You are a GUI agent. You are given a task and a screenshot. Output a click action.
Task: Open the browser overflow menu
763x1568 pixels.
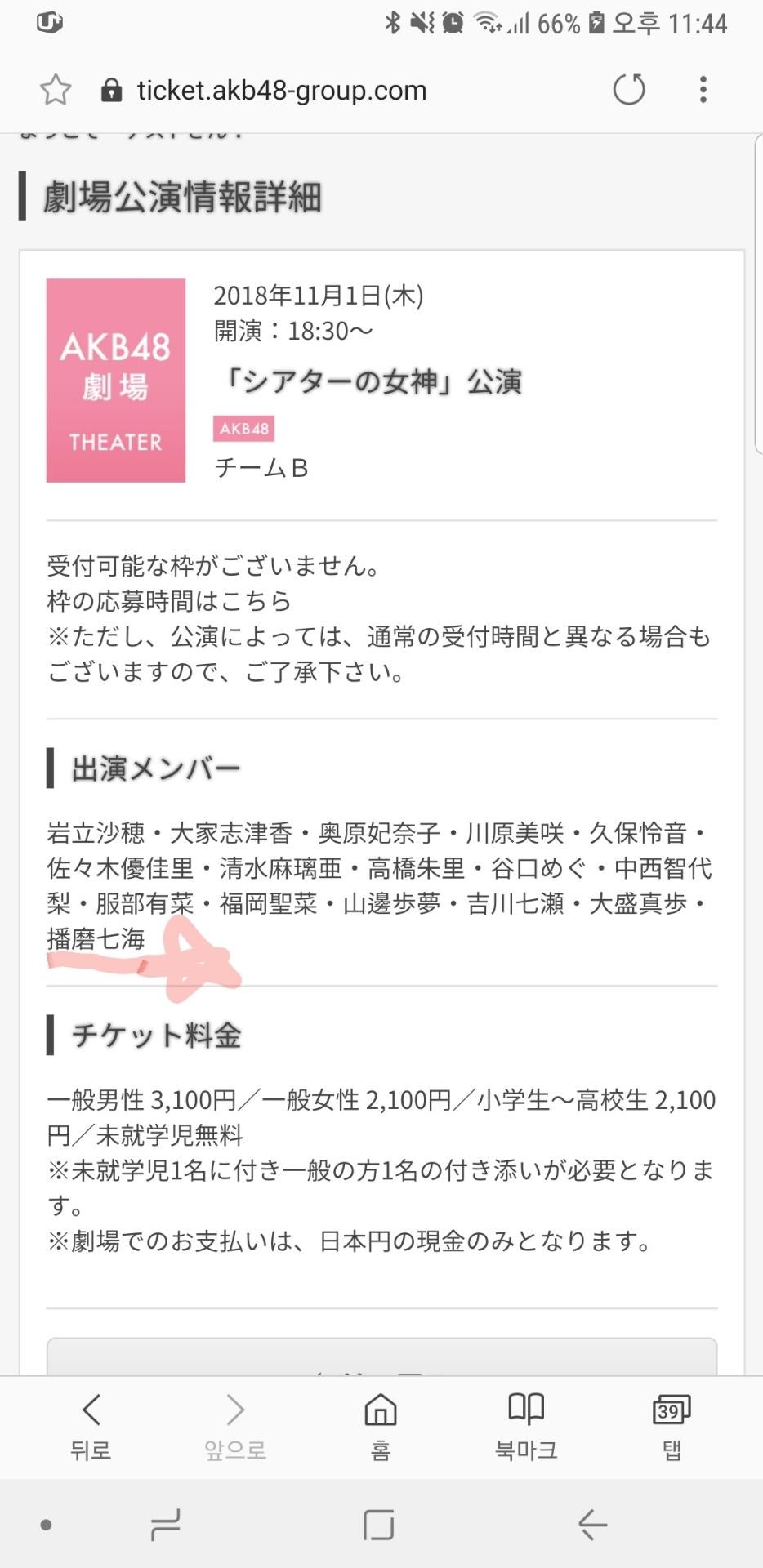pyautogui.click(x=703, y=90)
